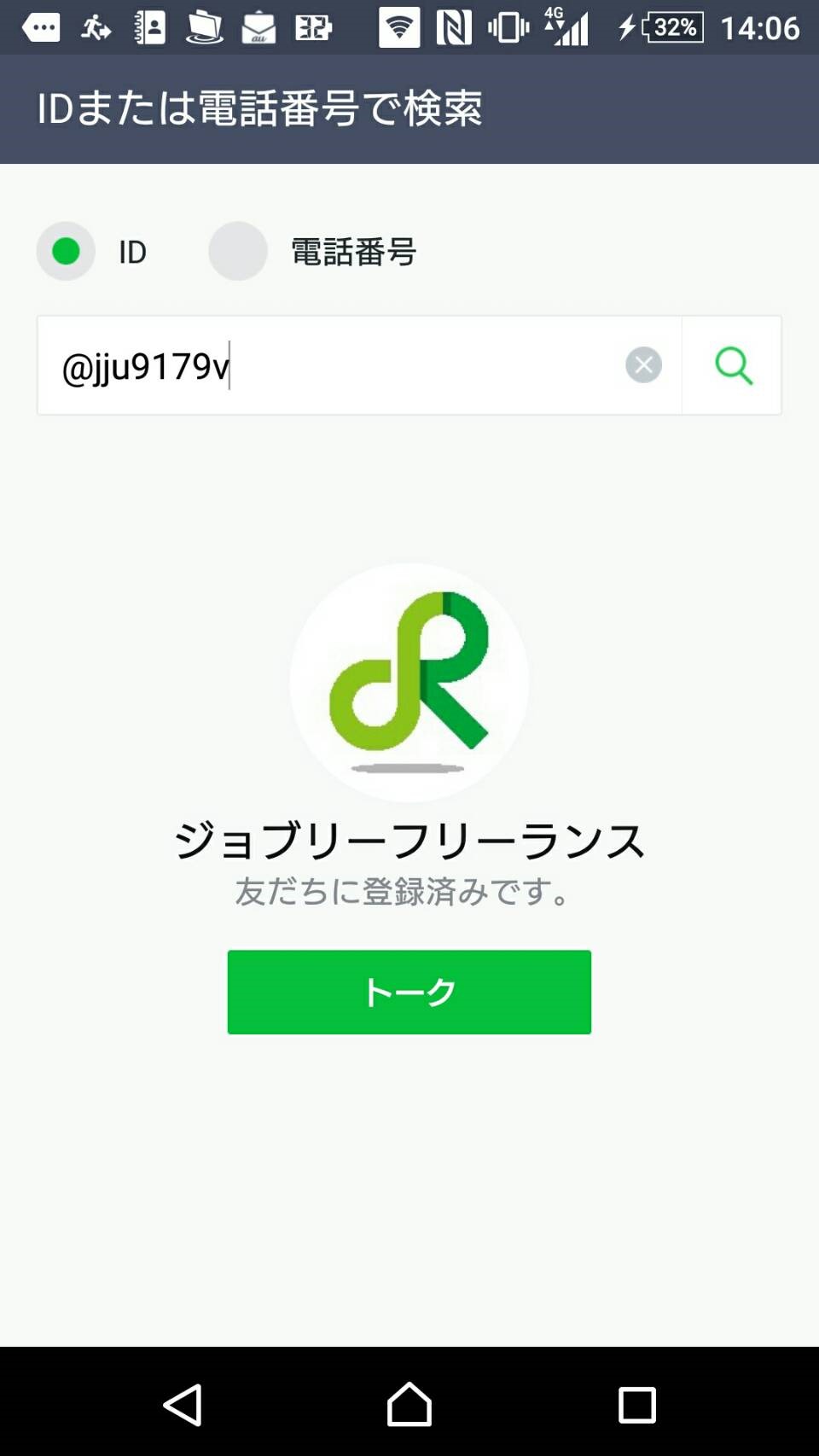Image resolution: width=819 pixels, height=1456 pixels.
Task: Open ジョブリーフリーランス profile picture
Action: click(x=409, y=682)
